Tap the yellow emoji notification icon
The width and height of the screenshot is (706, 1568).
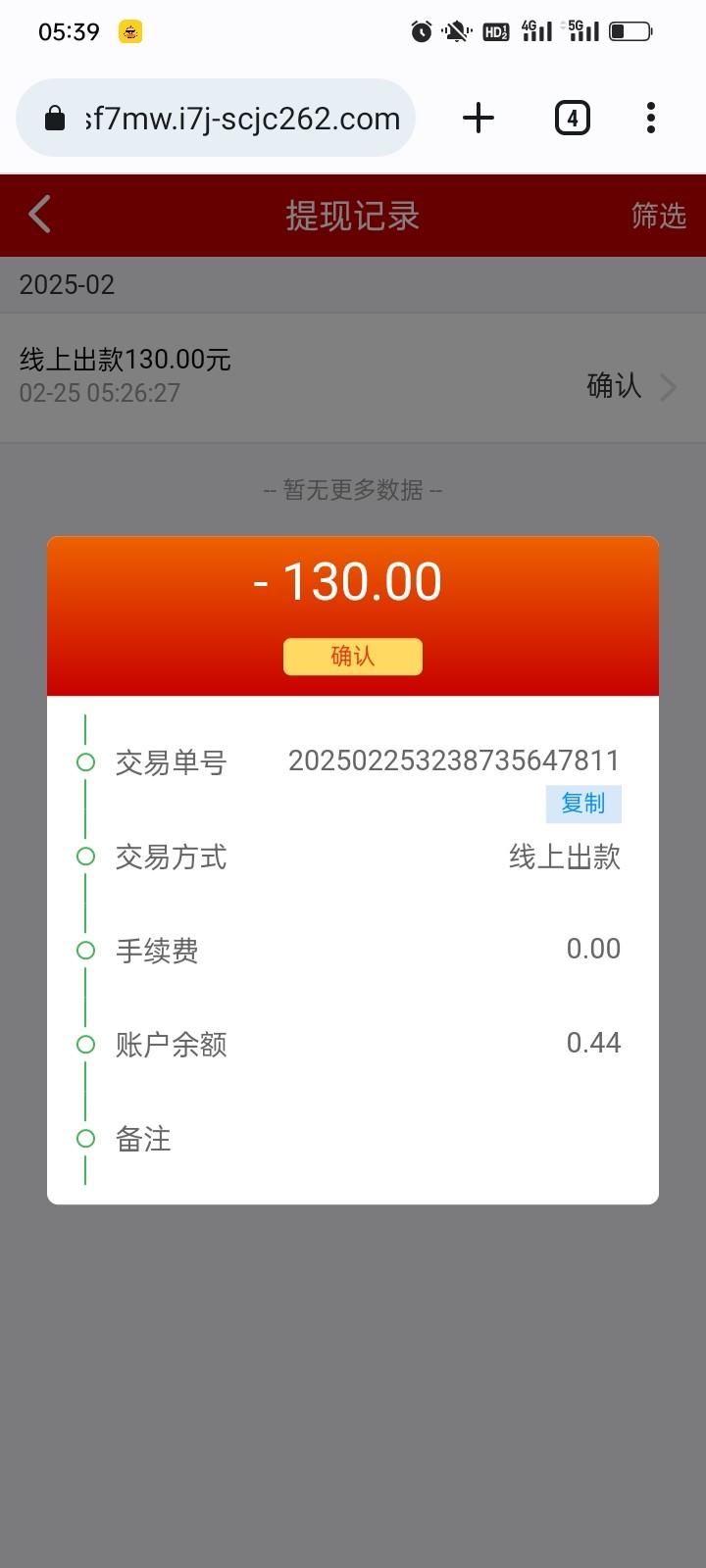(129, 31)
